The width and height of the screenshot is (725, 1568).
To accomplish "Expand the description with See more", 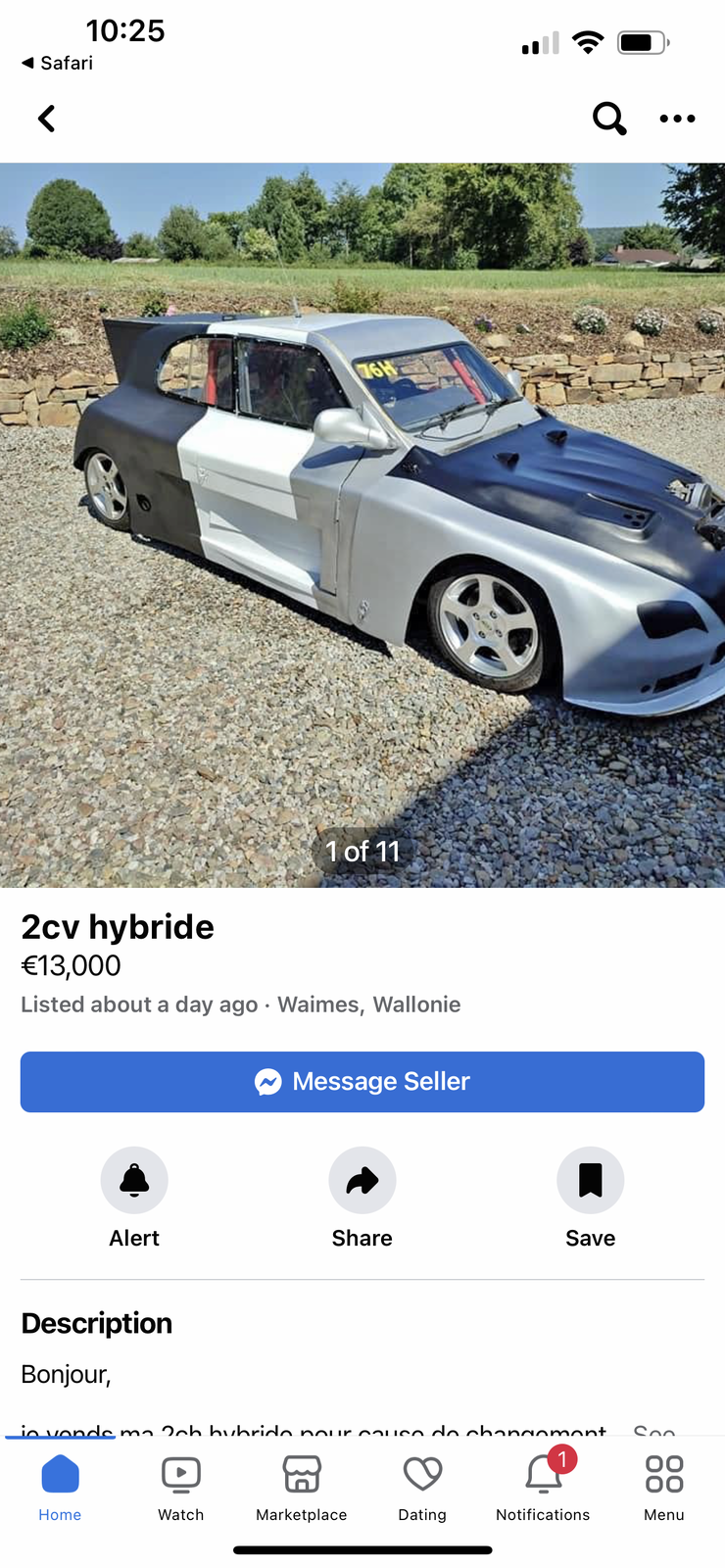I will tap(653, 1430).
